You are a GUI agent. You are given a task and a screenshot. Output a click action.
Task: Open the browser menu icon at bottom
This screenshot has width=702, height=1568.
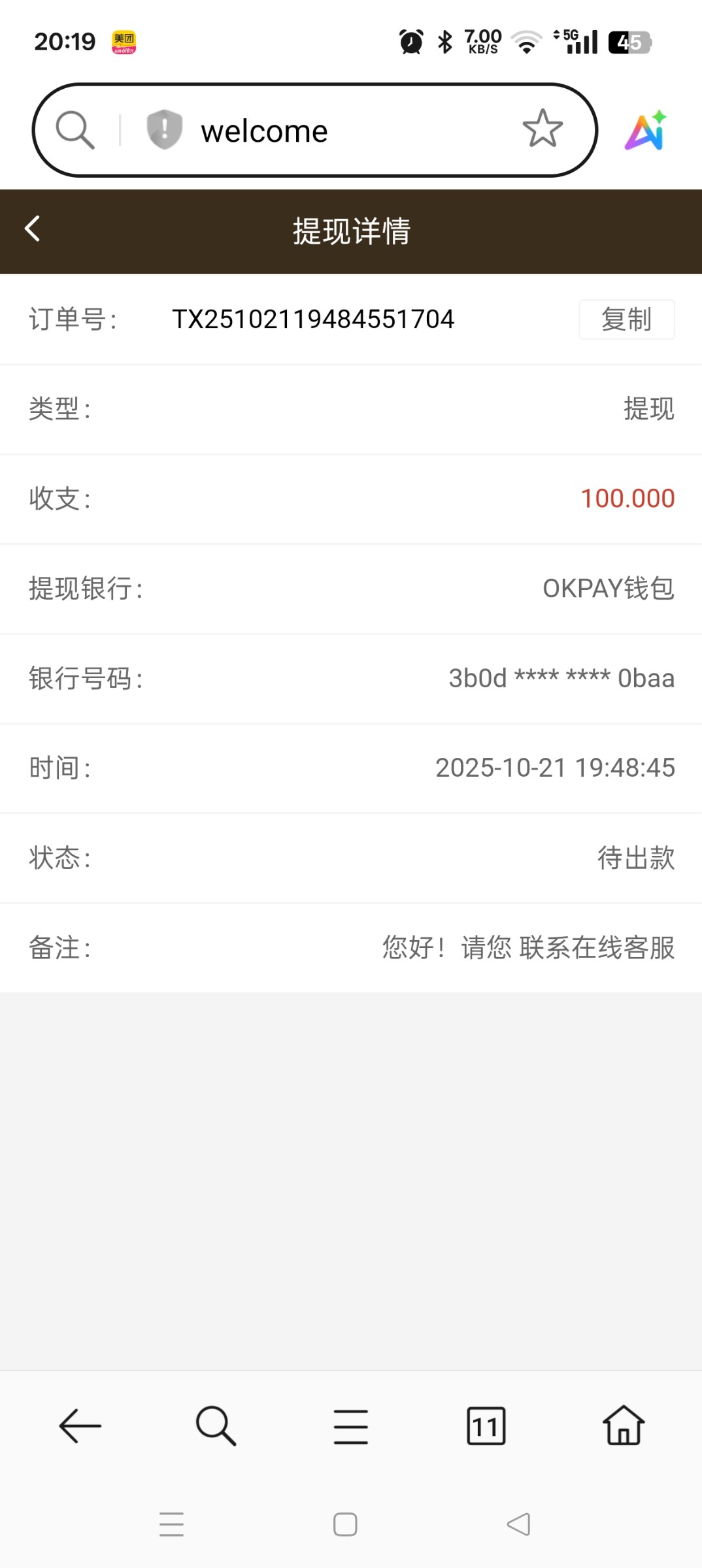click(x=351, y=1426)
